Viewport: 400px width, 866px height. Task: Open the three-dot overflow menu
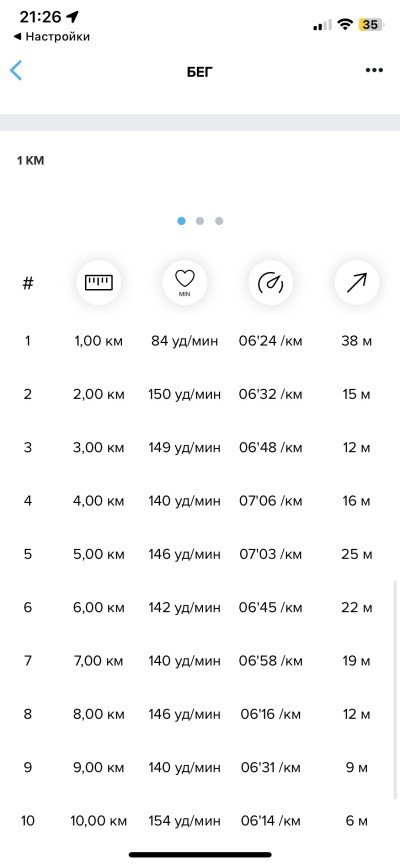click(374, 71)
